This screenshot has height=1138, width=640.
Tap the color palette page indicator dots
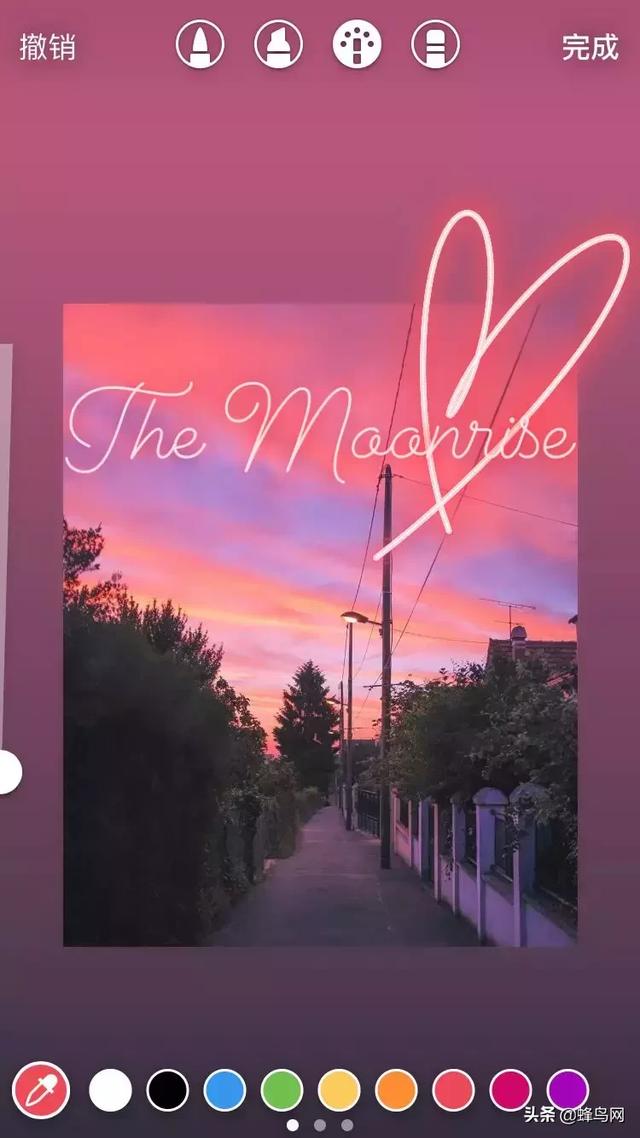click(x=320, y=1125)
